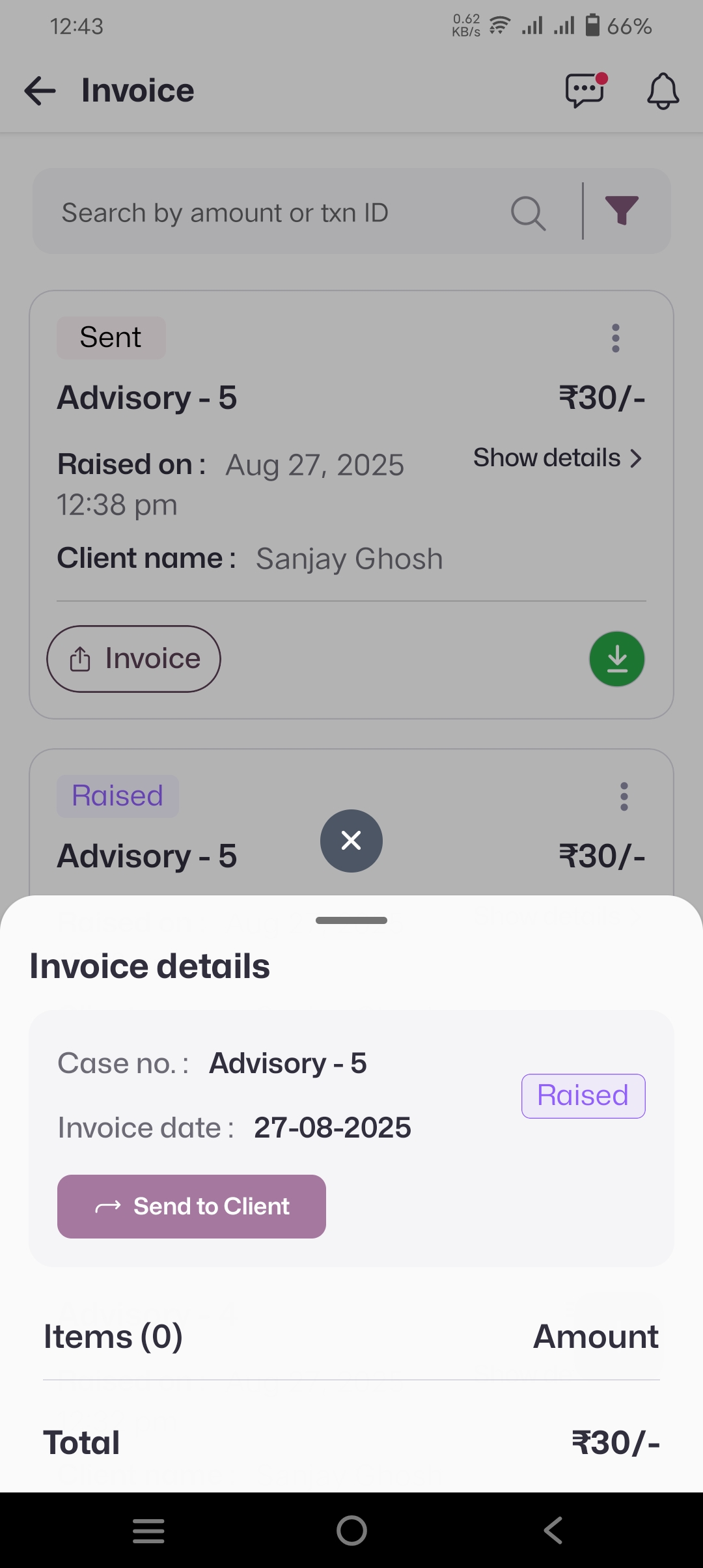Open the invoice filter
703x1568 pixels.
[x=622, y=211]
